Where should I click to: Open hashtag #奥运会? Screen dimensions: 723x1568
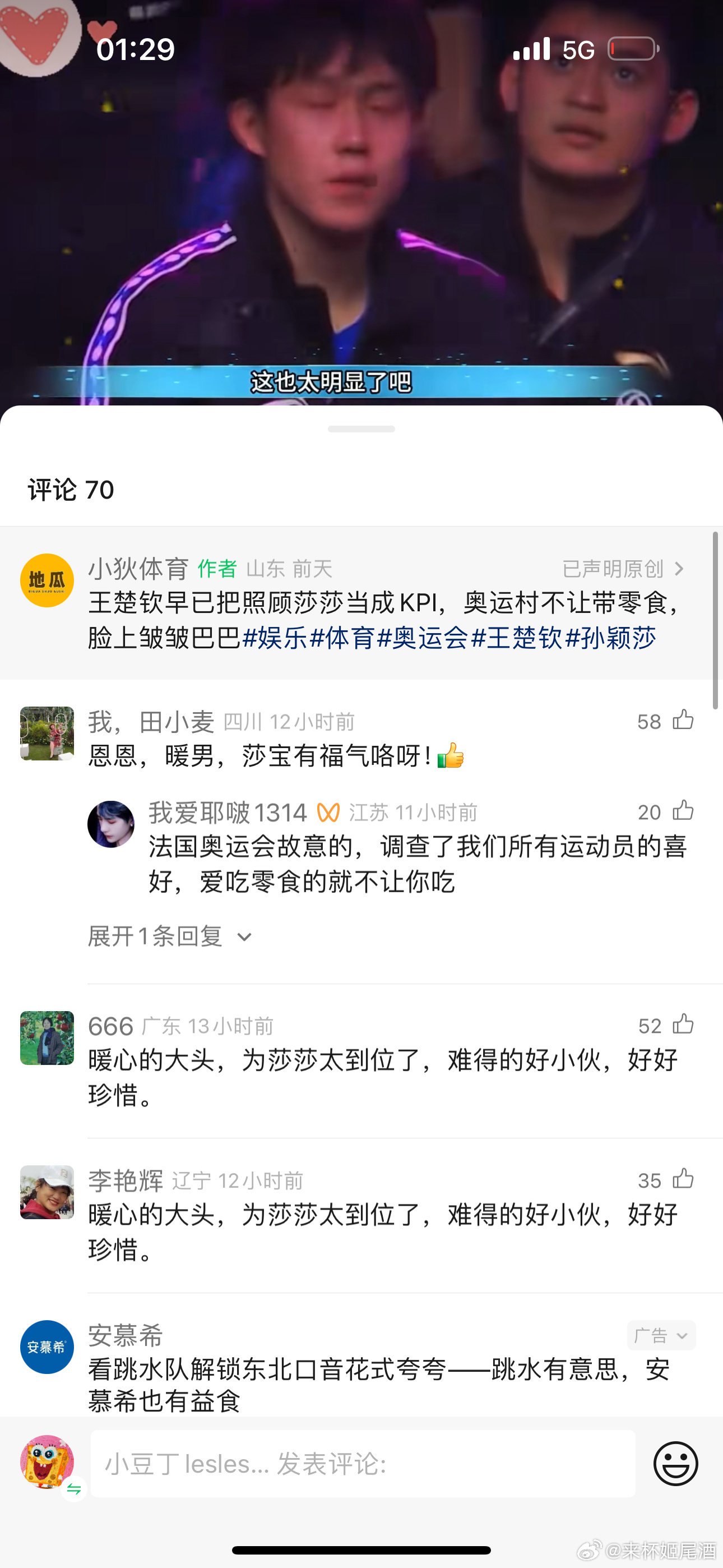coord(423,638)
